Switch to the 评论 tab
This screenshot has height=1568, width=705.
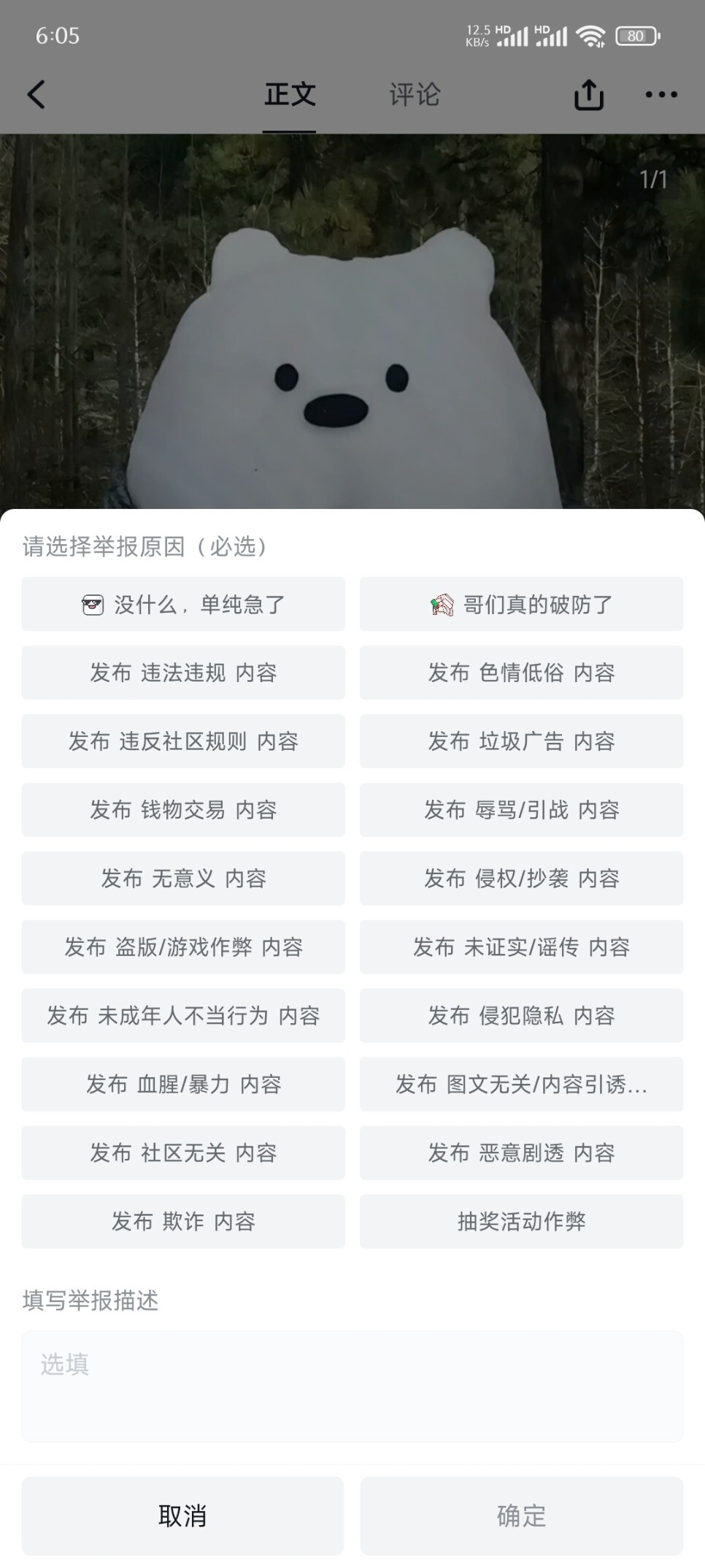415,94
